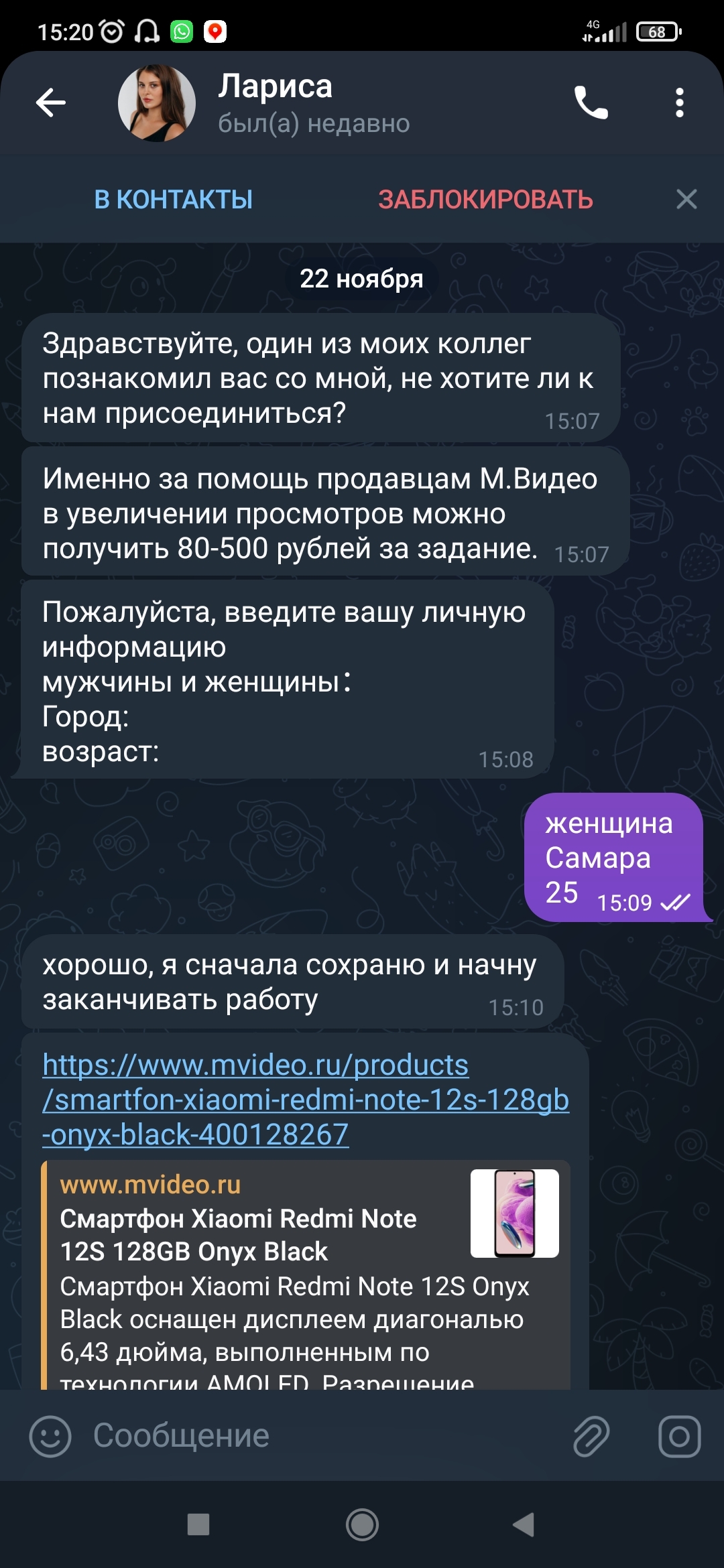724x1568 pixels.
Task: Open the mvideo.ru product link
Action: [305, 1100]
